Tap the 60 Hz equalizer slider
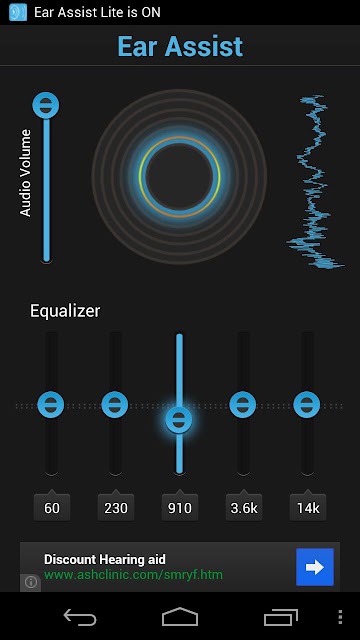This screenshot has width=360, height=640. tap(51, 404)
